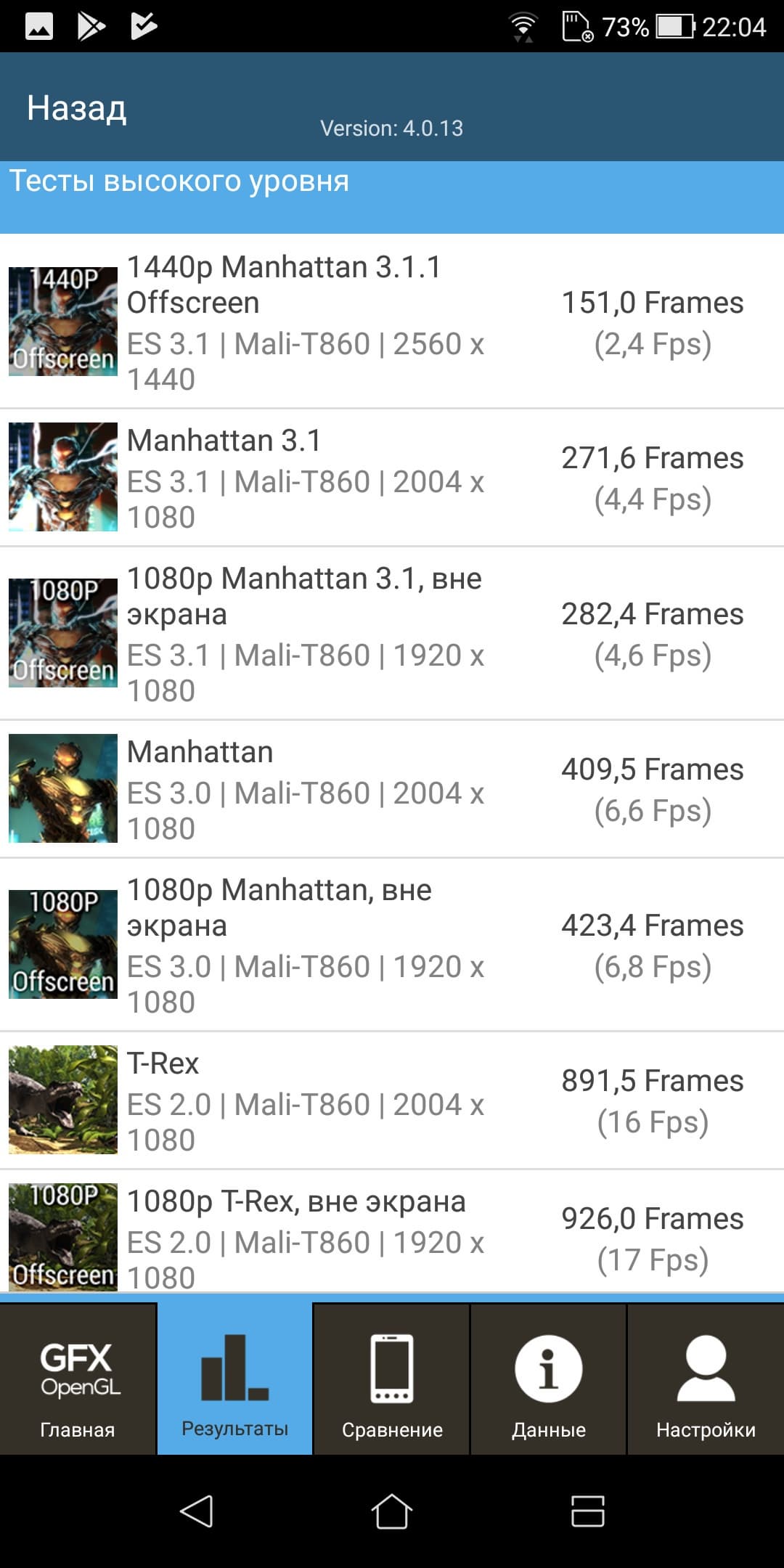Open the 1440p Manhattan 3.1.1 Offscreen result
784x1568 pixels.
392,322
